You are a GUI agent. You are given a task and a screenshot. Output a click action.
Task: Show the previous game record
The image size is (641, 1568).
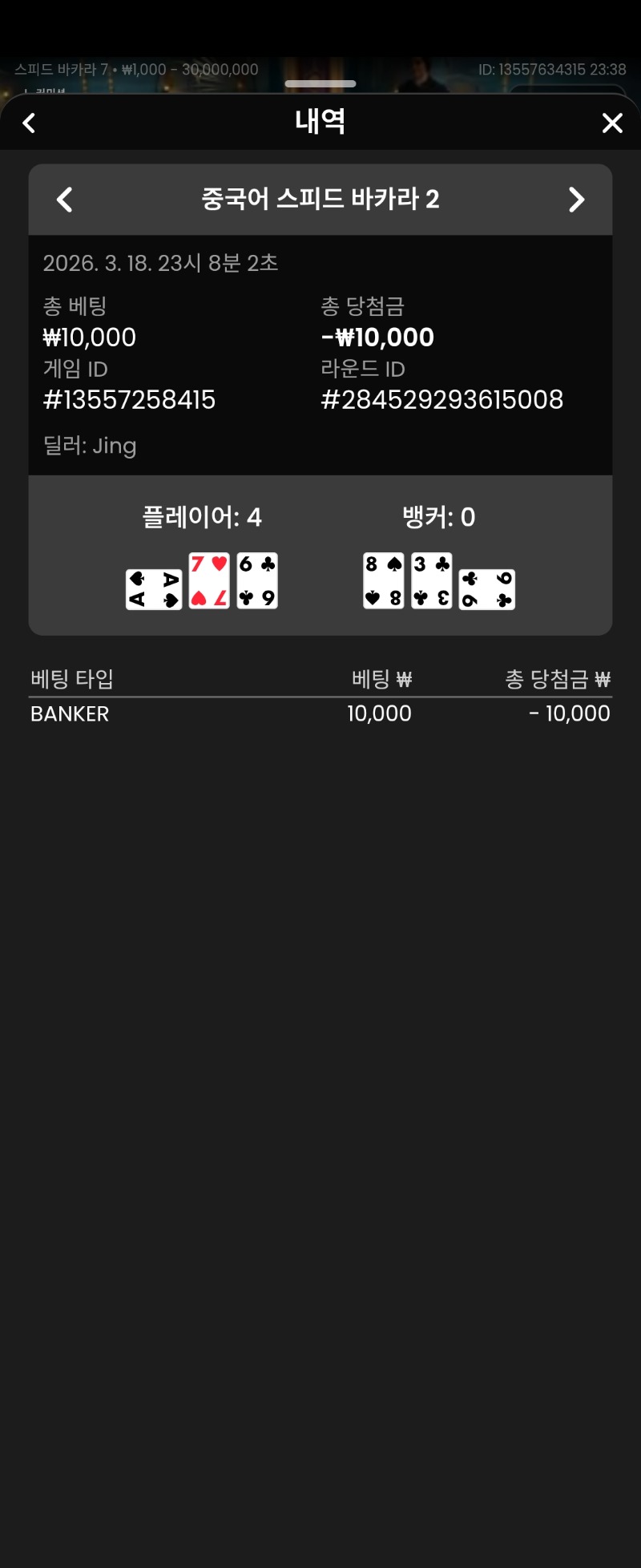[x=65, y=200]
